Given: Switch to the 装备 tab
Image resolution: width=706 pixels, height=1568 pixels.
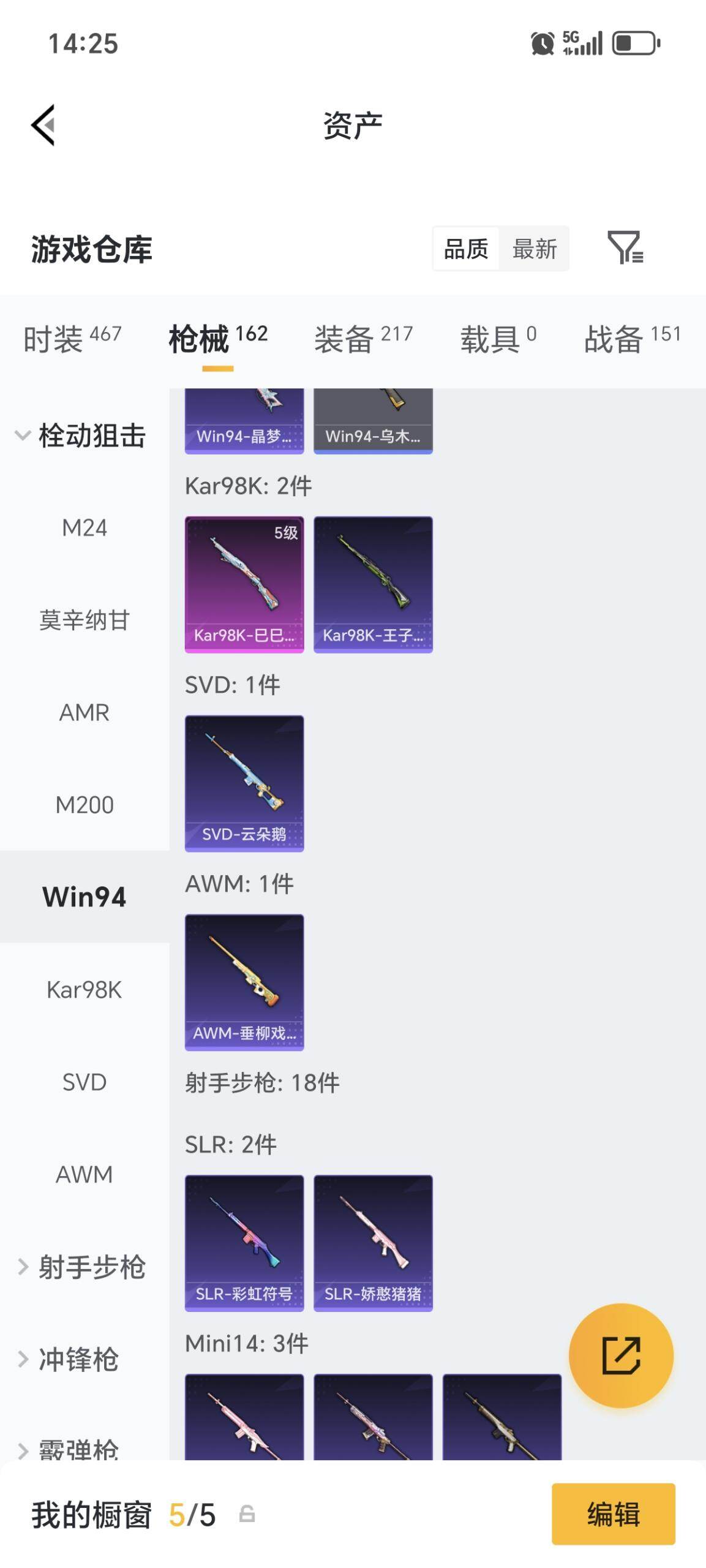Looking at the screenshot, I should click(363, 338).
